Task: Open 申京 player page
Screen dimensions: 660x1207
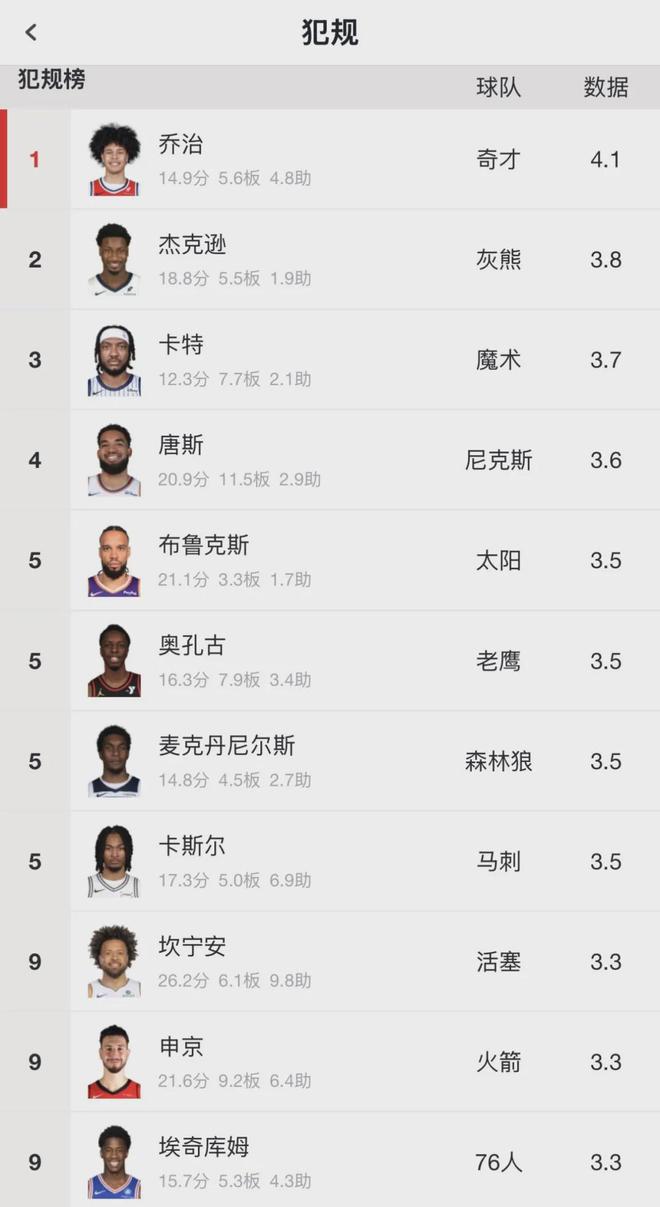Action: click(x=330, y=1061)
